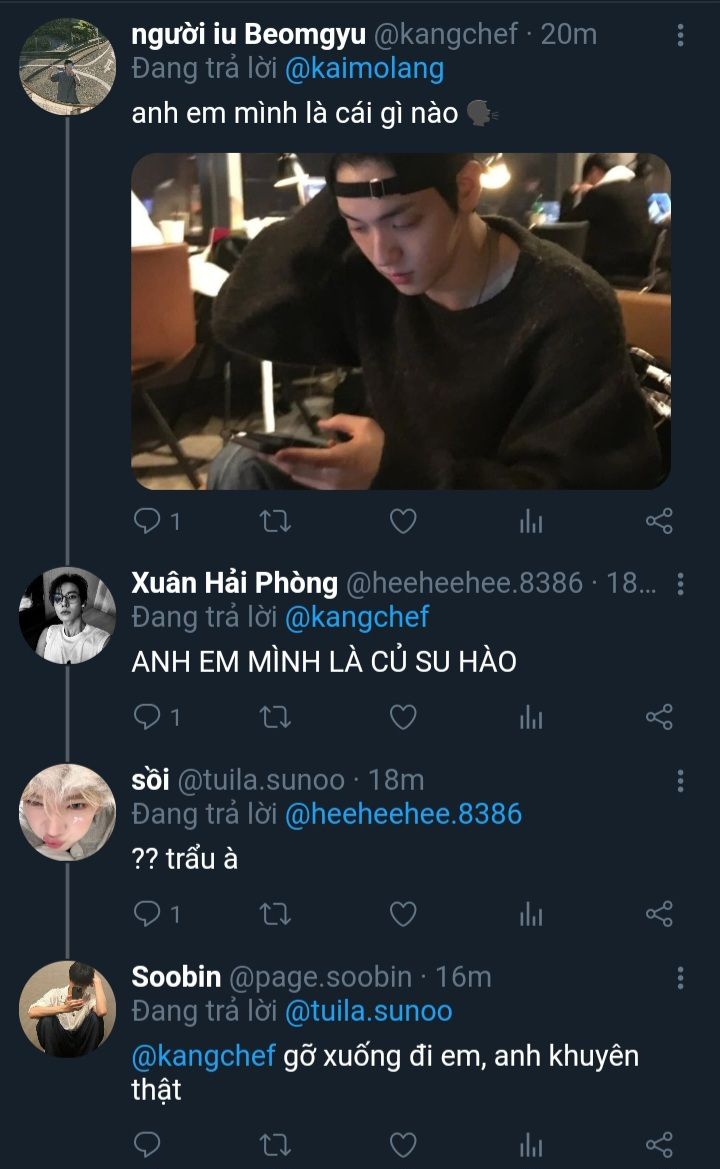Open Soobin's profile avatar

[67, 1009]
